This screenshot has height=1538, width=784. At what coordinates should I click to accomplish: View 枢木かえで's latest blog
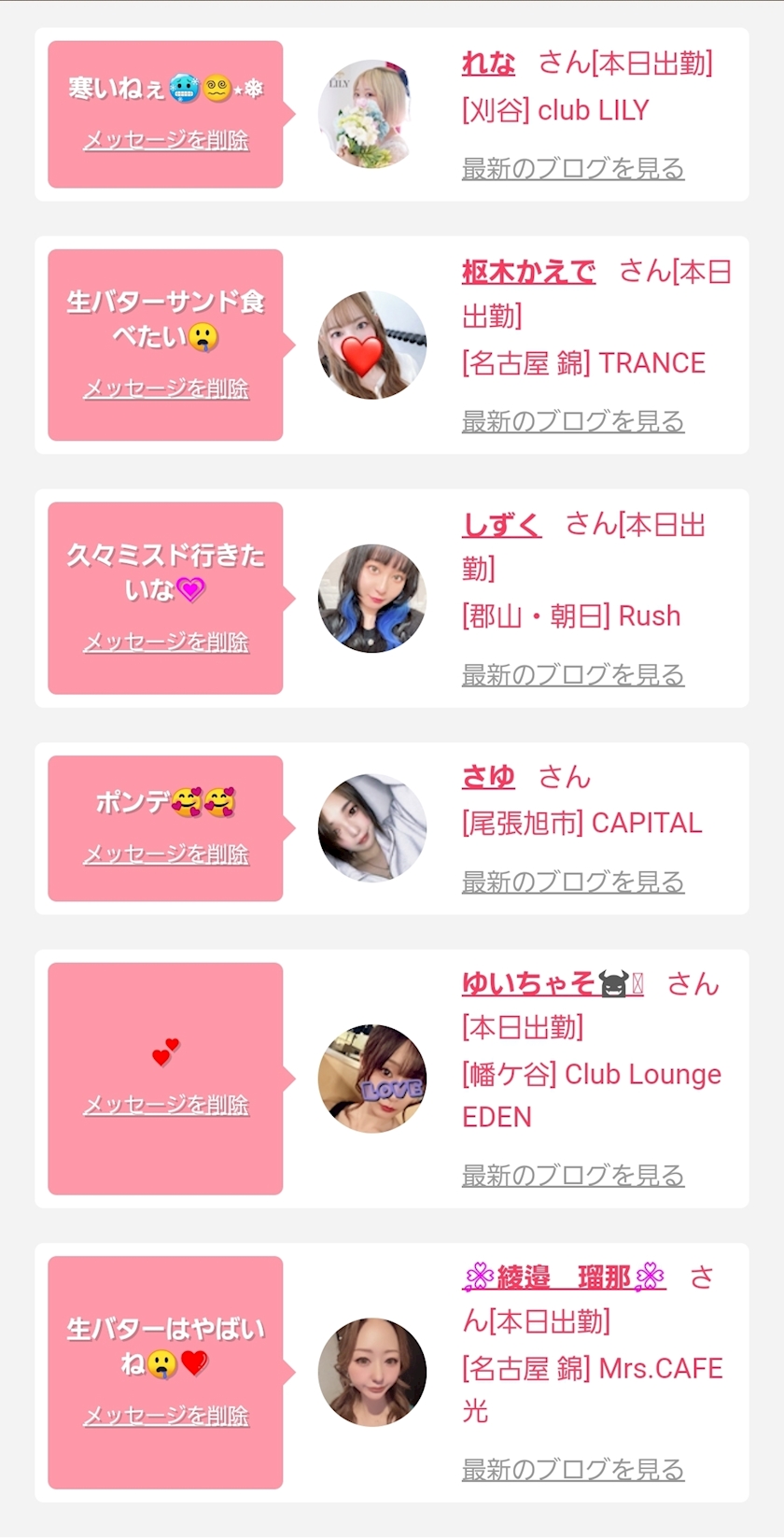[x=573, y=422]
